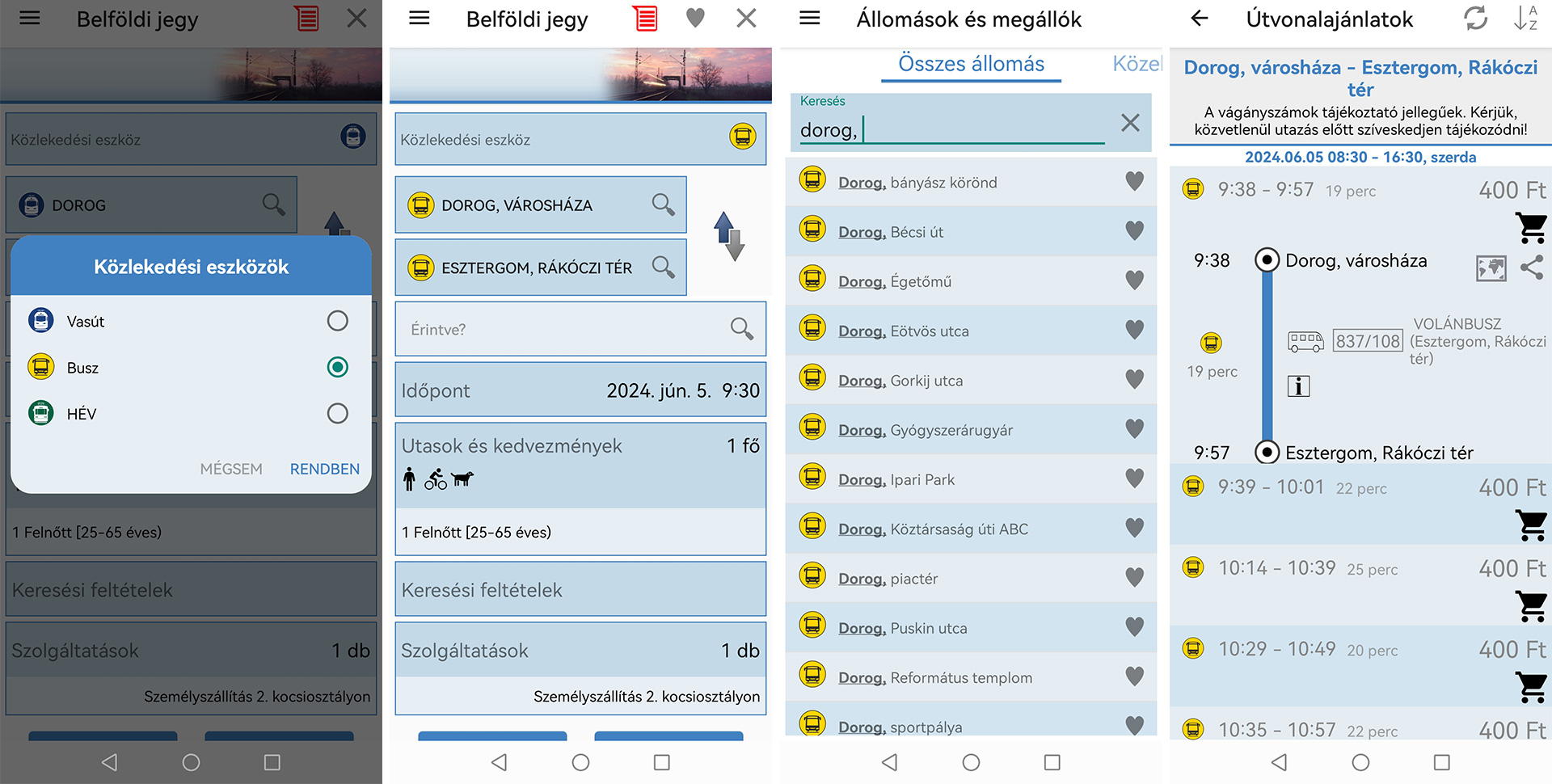Screen dimensions: 1552x784
Task: Select the Vasút radio option
Action: (337, 321)
